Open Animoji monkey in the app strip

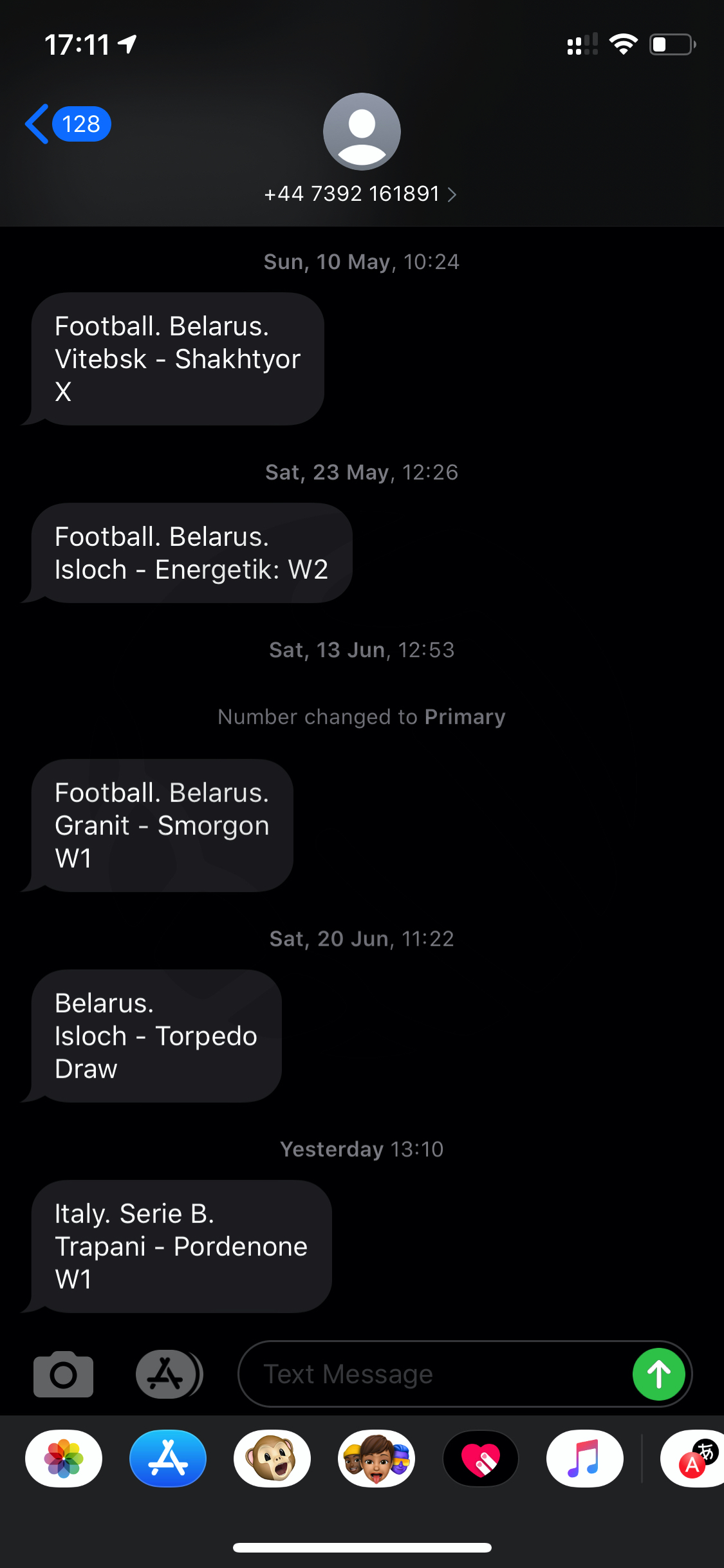click(x=272, y=1459)
